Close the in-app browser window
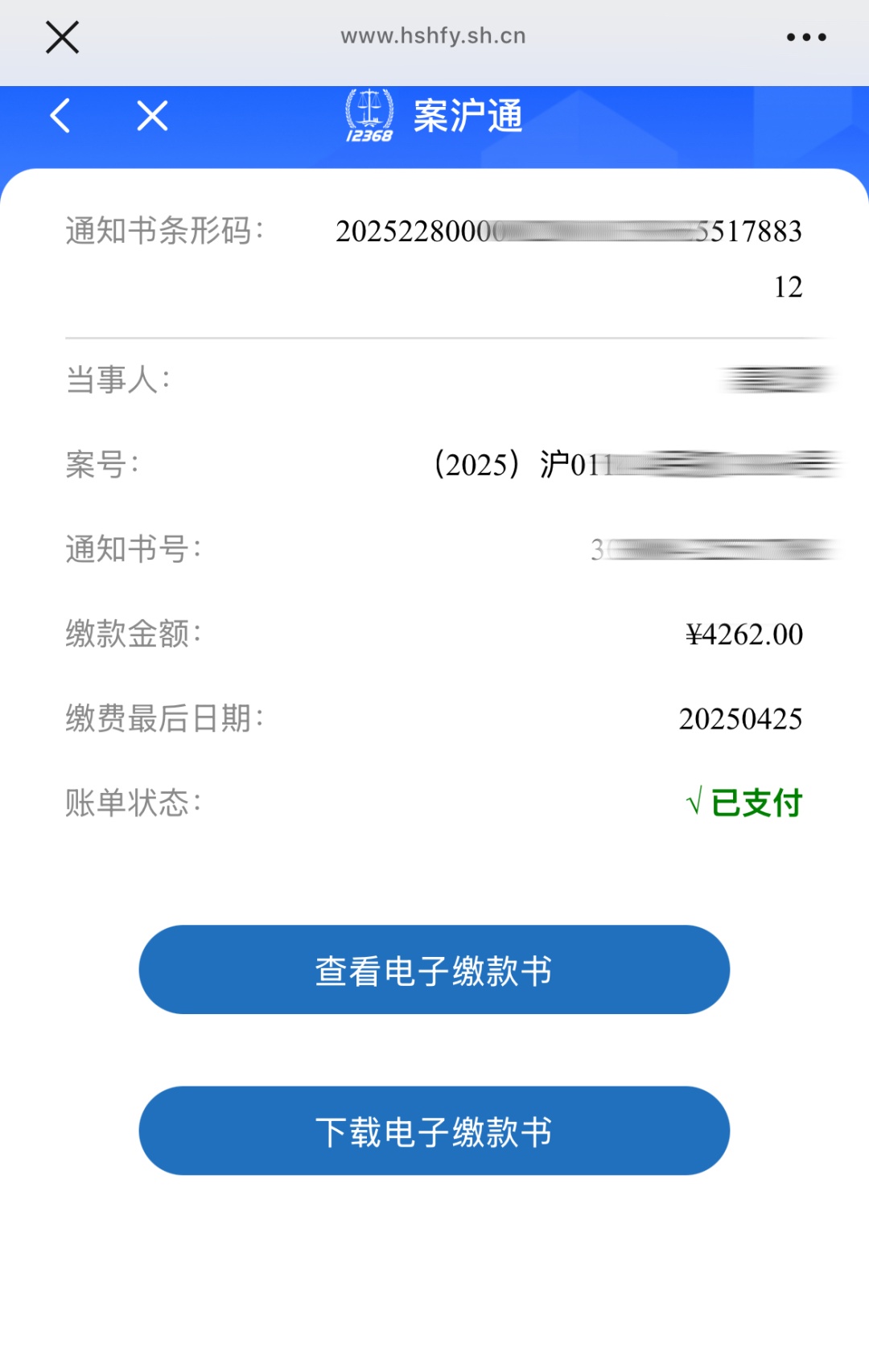This screenshot has width=869, height=1372. tap(62, 37)
